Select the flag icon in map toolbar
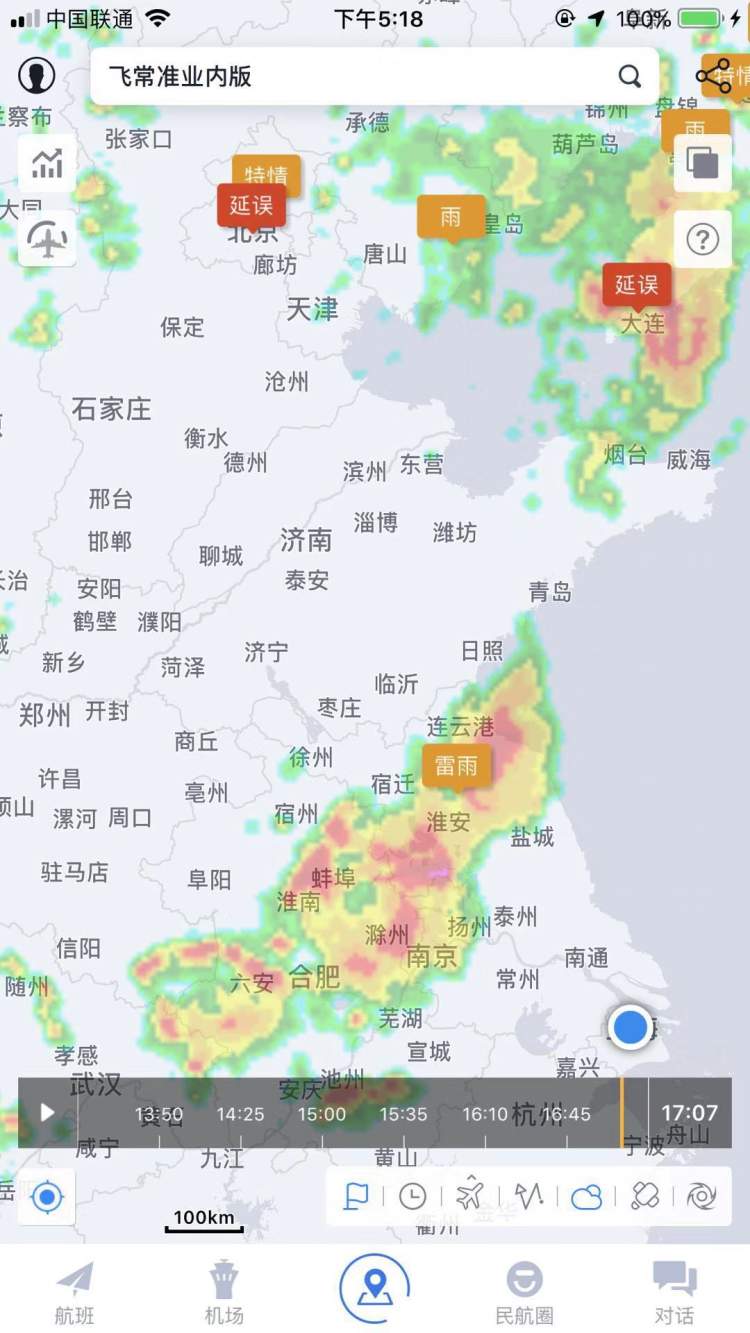 pos(356,1196)
